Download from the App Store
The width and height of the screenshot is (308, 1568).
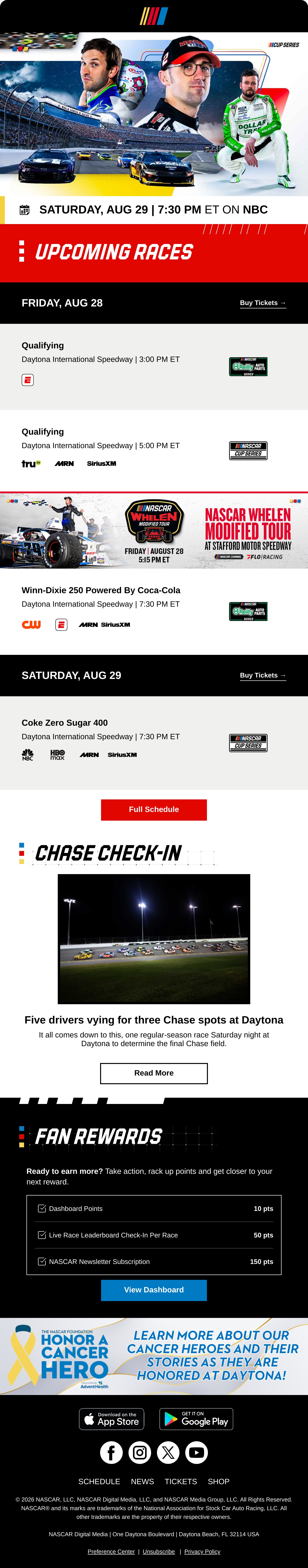coord(112,1420)
